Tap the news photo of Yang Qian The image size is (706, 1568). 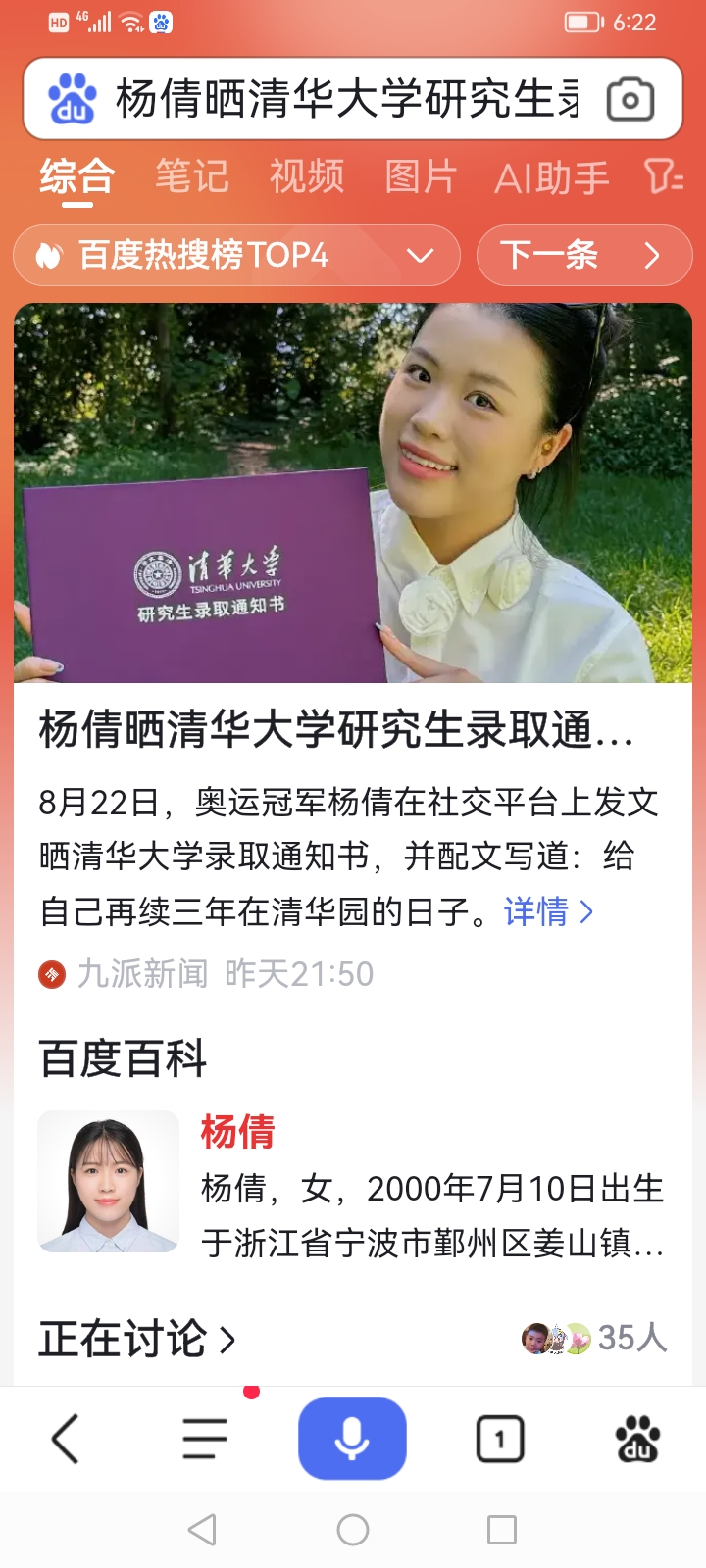click(x=353, y=495)
